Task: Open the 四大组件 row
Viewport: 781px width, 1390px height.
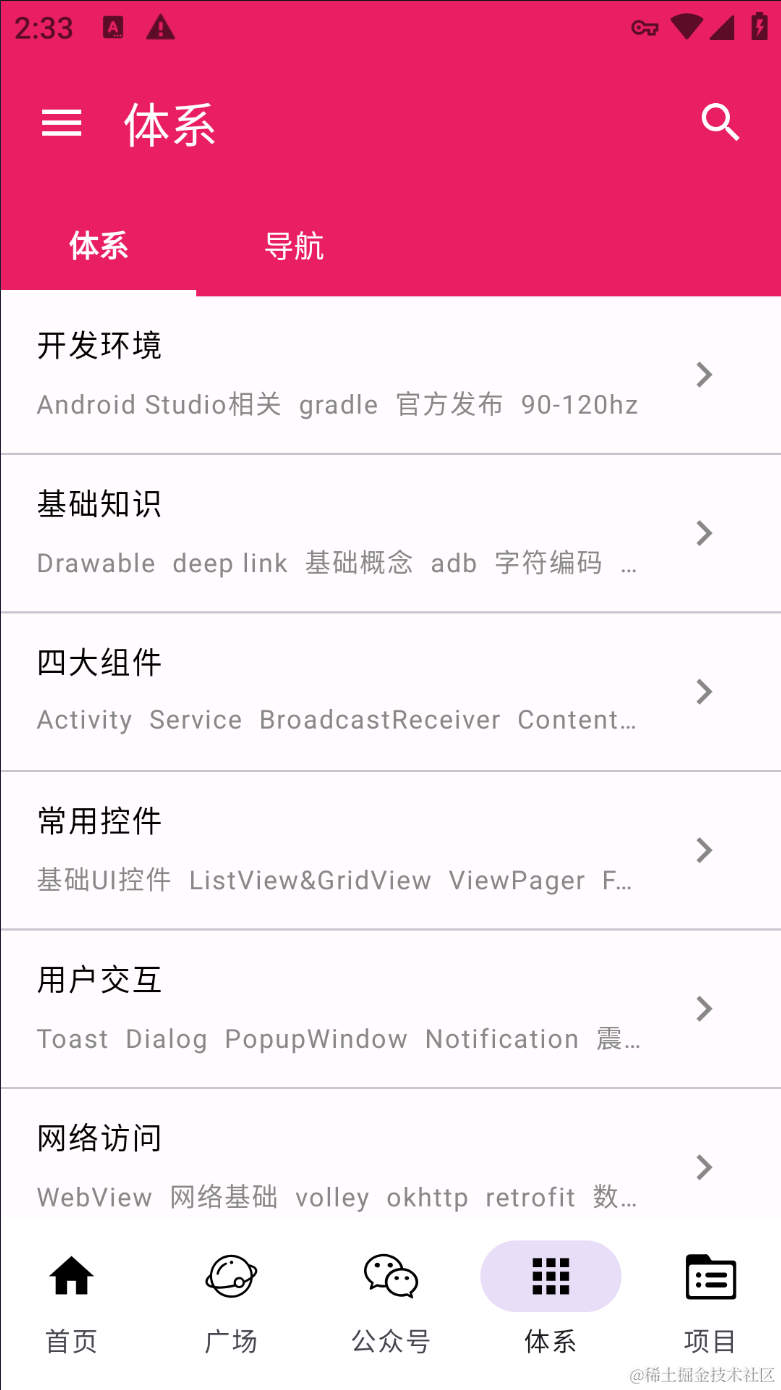Action: pos(390,692)
